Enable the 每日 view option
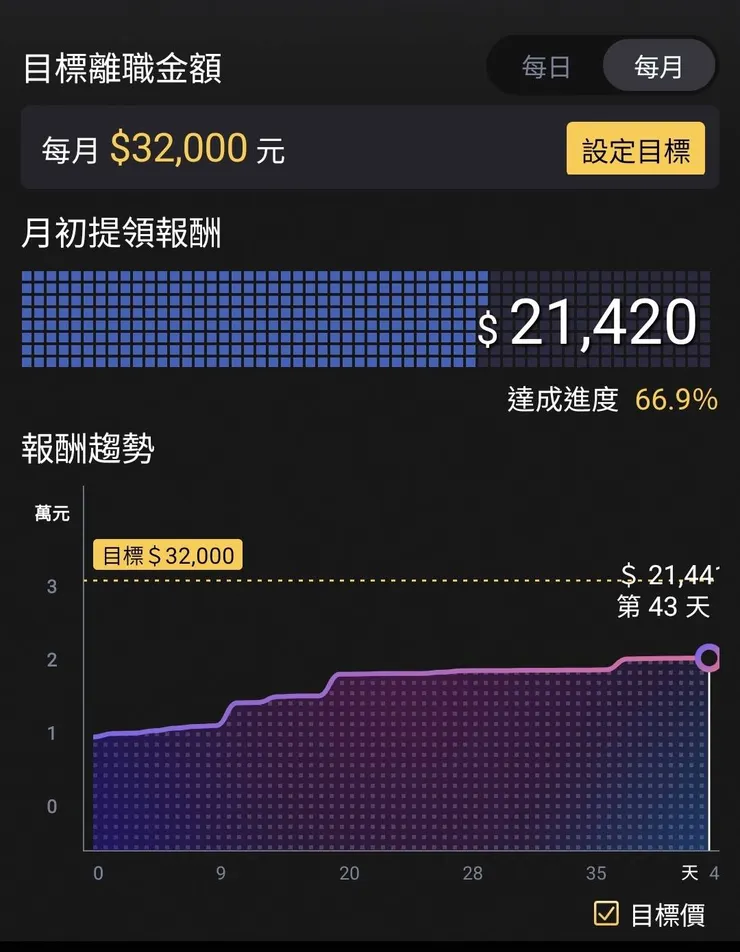Viewport: 740px width, 952px height. tap(544, 66)
